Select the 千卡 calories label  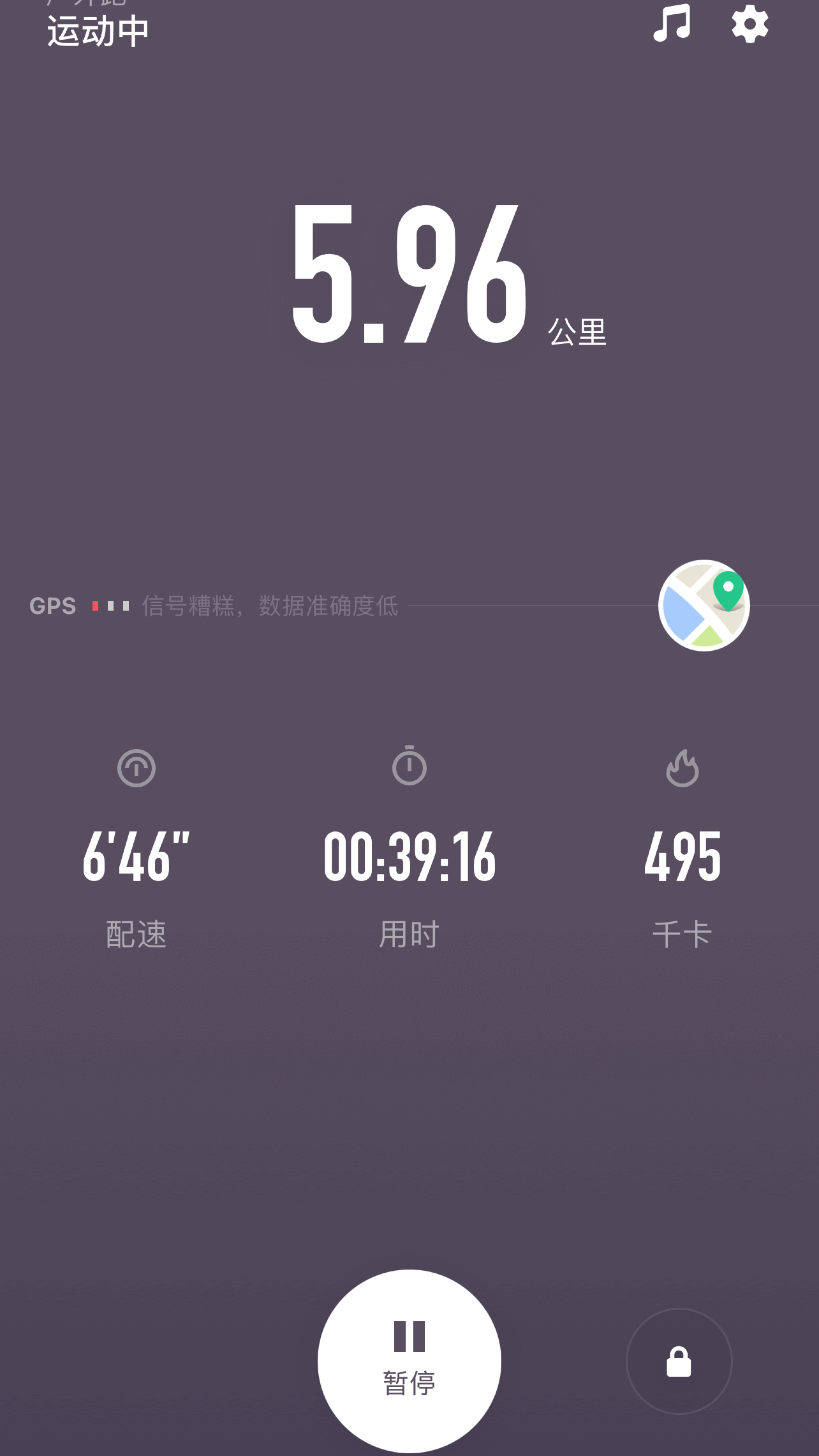[x=682, y=933]
